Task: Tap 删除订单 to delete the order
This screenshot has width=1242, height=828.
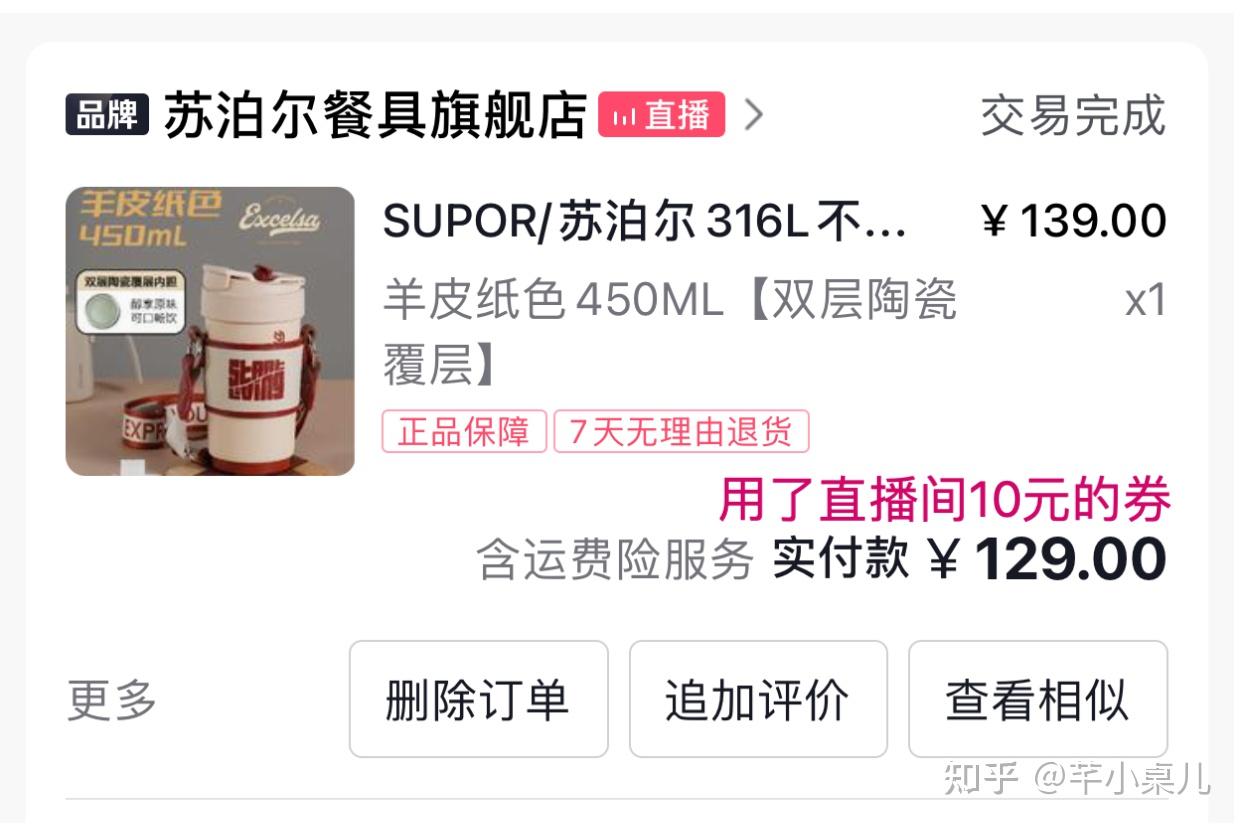Action: [478, 700]
